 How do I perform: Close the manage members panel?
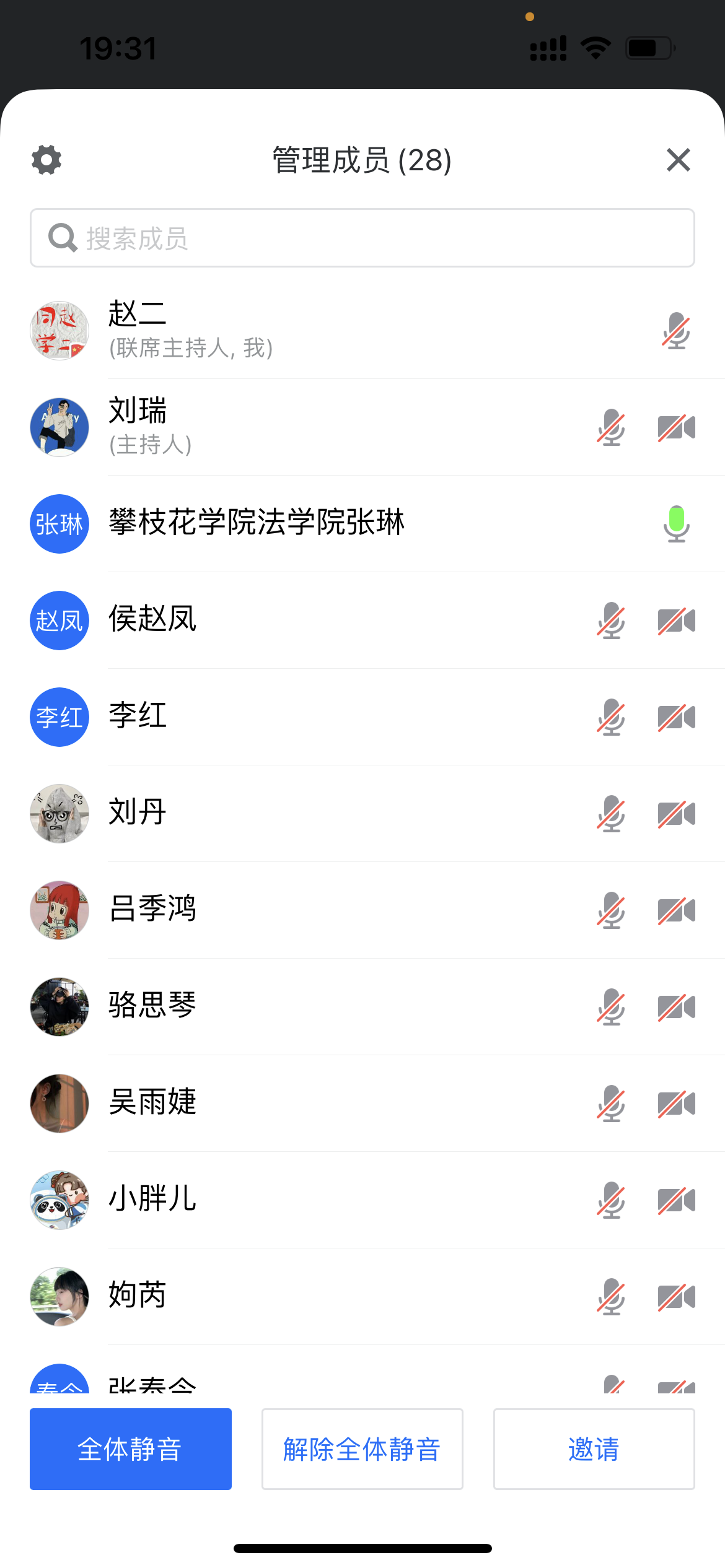point(678,160)
